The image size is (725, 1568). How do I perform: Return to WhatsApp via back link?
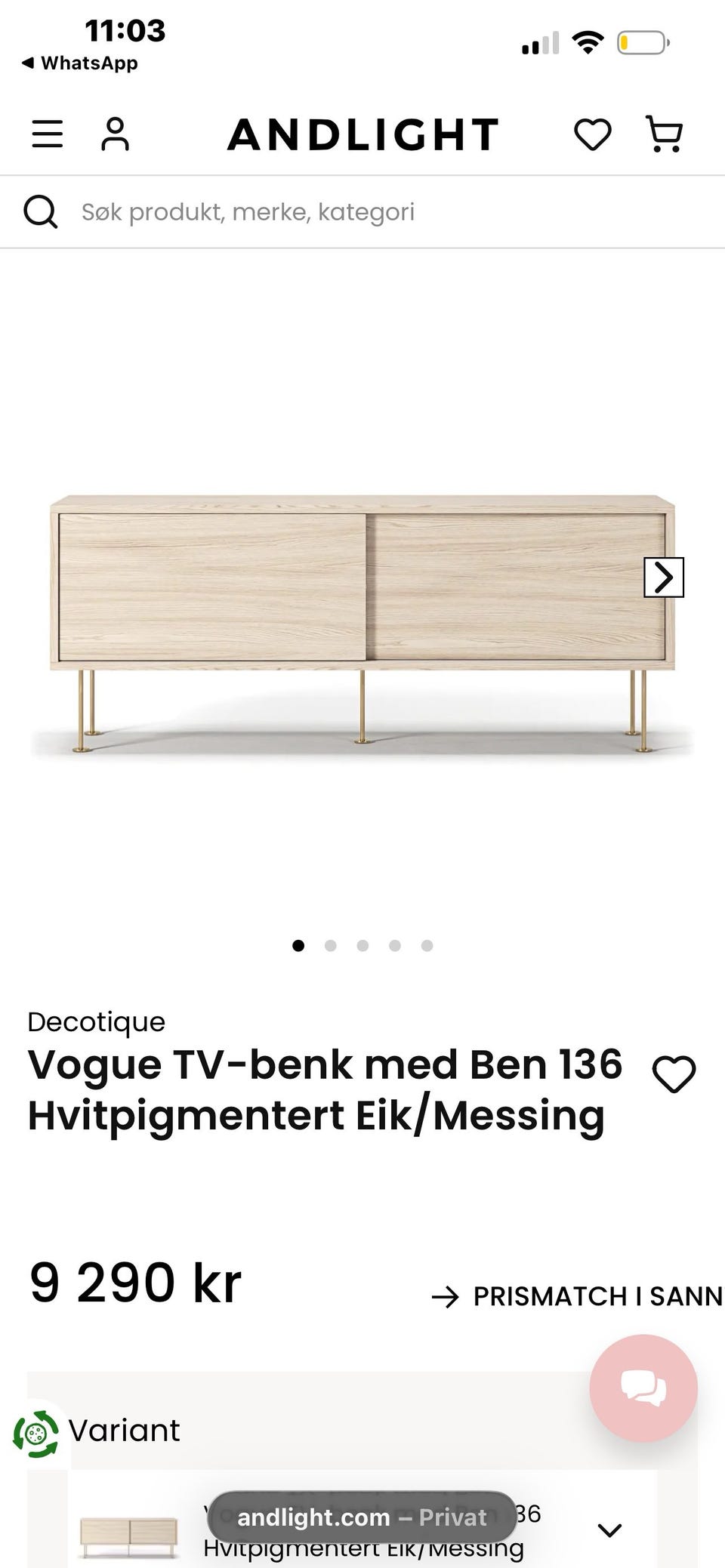(x=80, y=63)
